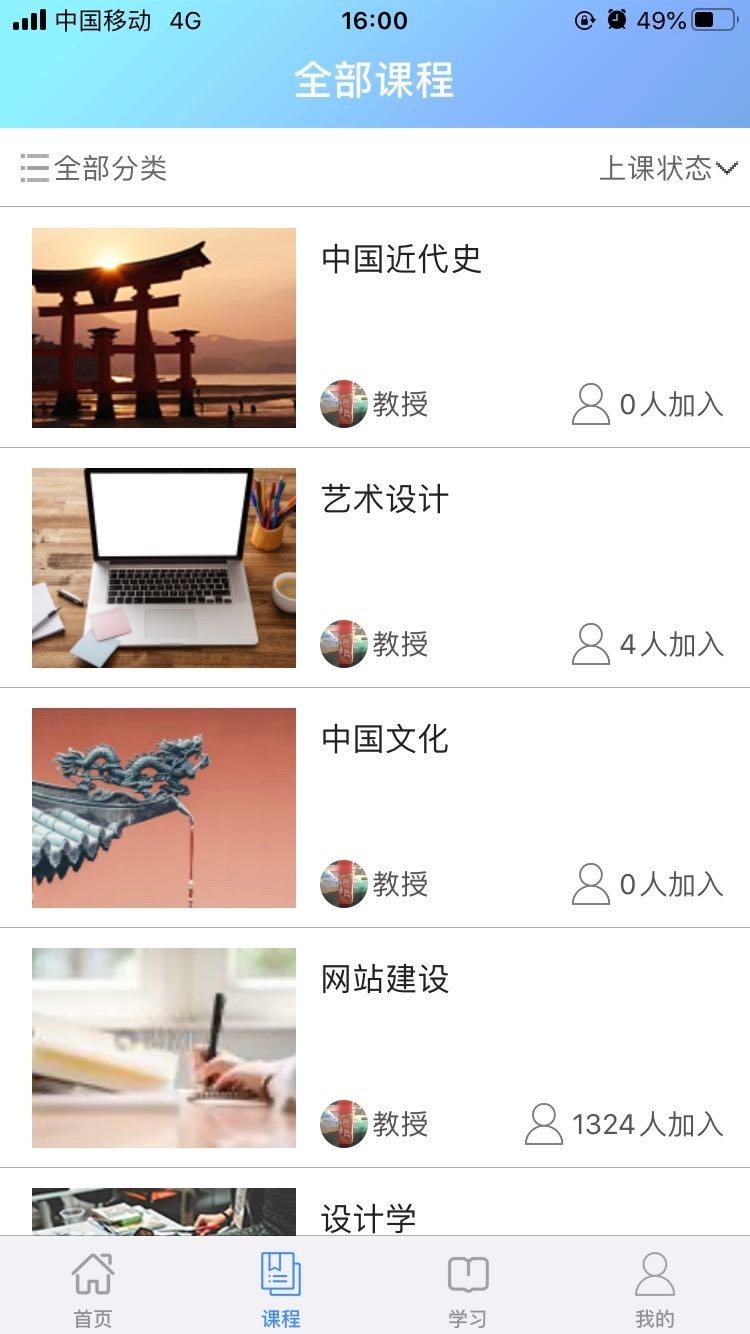Open the 中国近代史 course link
Image resolution: width=750 pixels, height=1334 pixels.
click(x=402, y=260)
